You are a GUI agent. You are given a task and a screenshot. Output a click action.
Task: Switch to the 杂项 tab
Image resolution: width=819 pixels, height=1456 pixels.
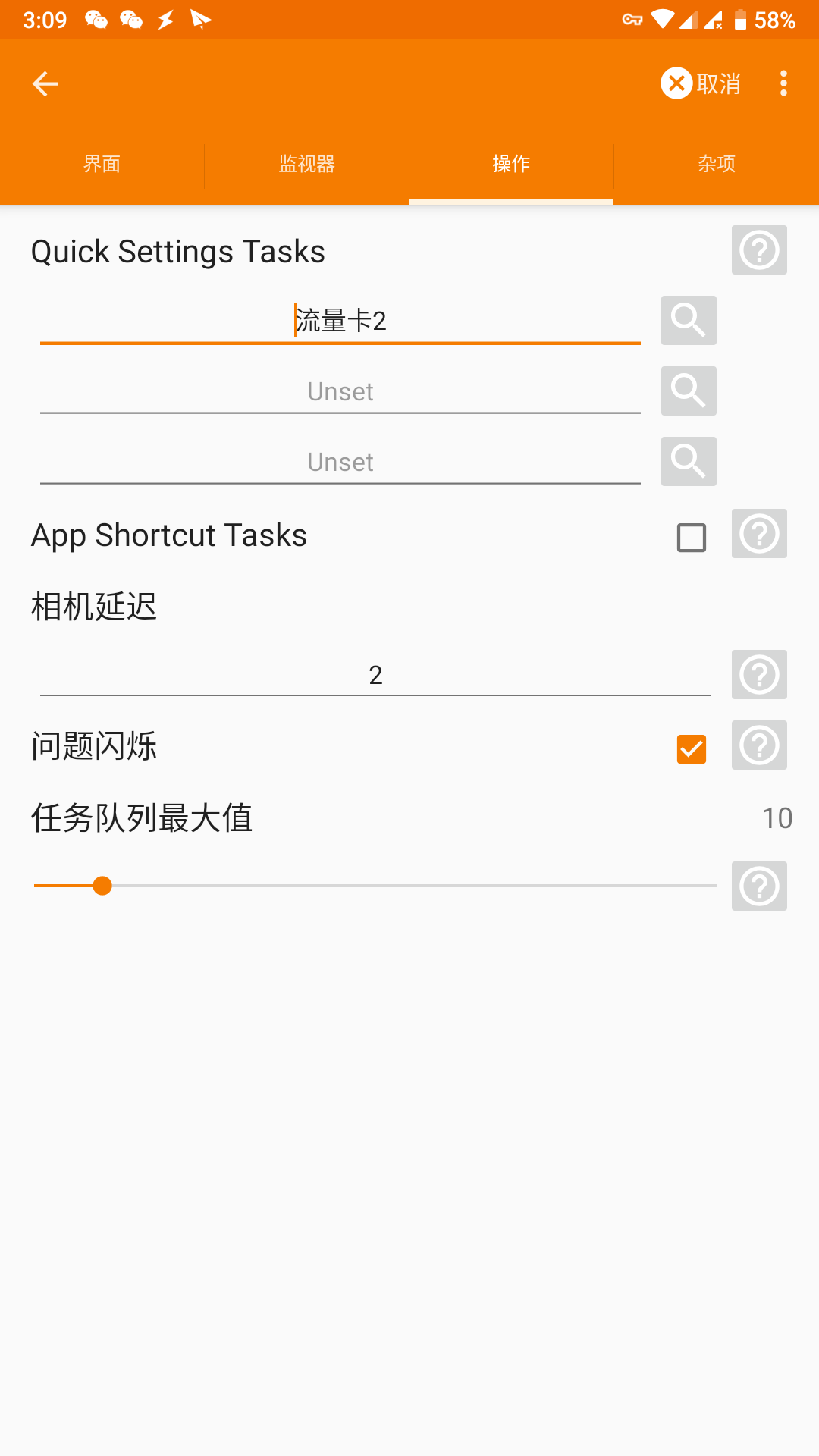(717, 164)
